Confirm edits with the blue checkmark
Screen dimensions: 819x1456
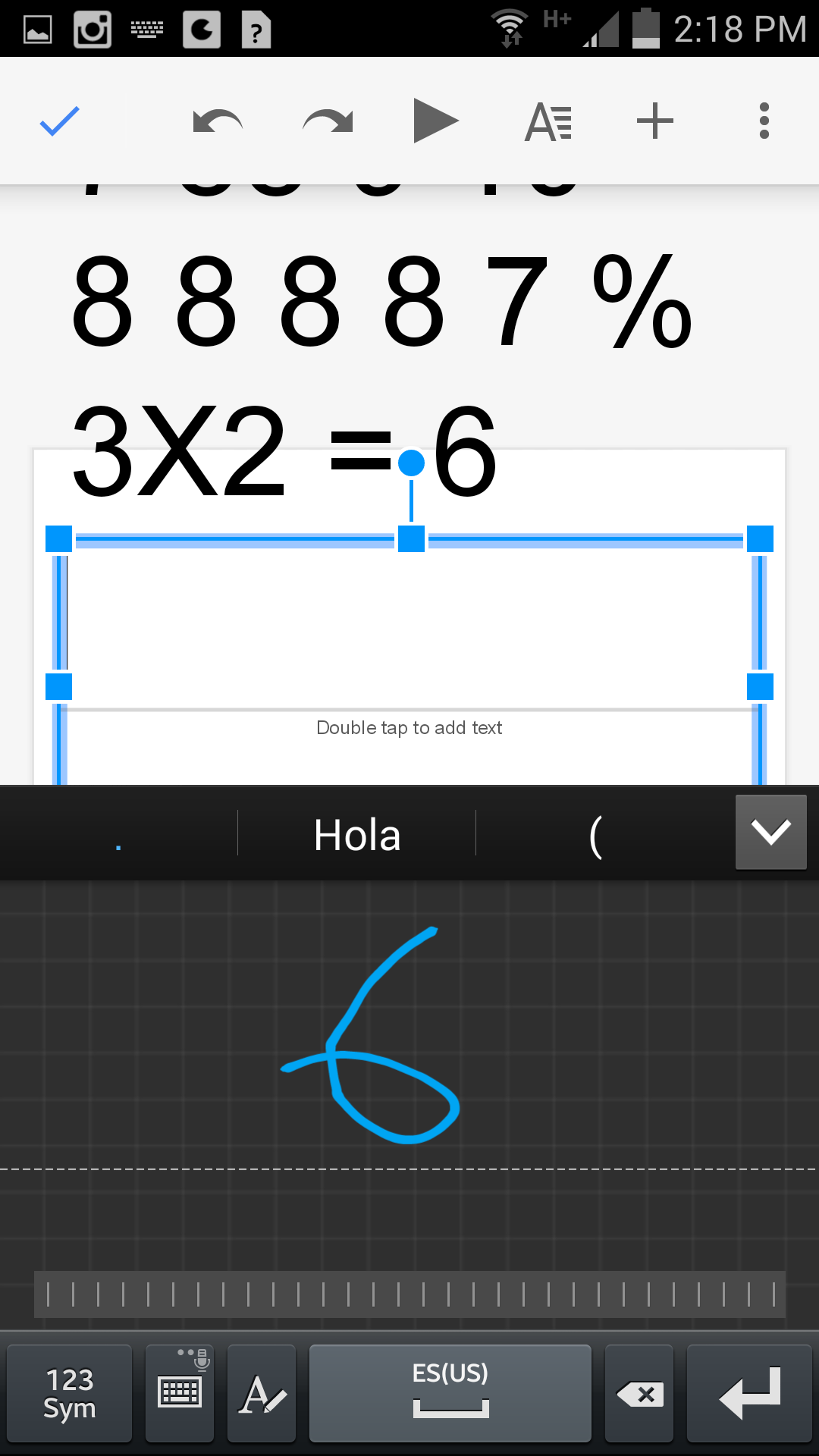tap(60, 121)
